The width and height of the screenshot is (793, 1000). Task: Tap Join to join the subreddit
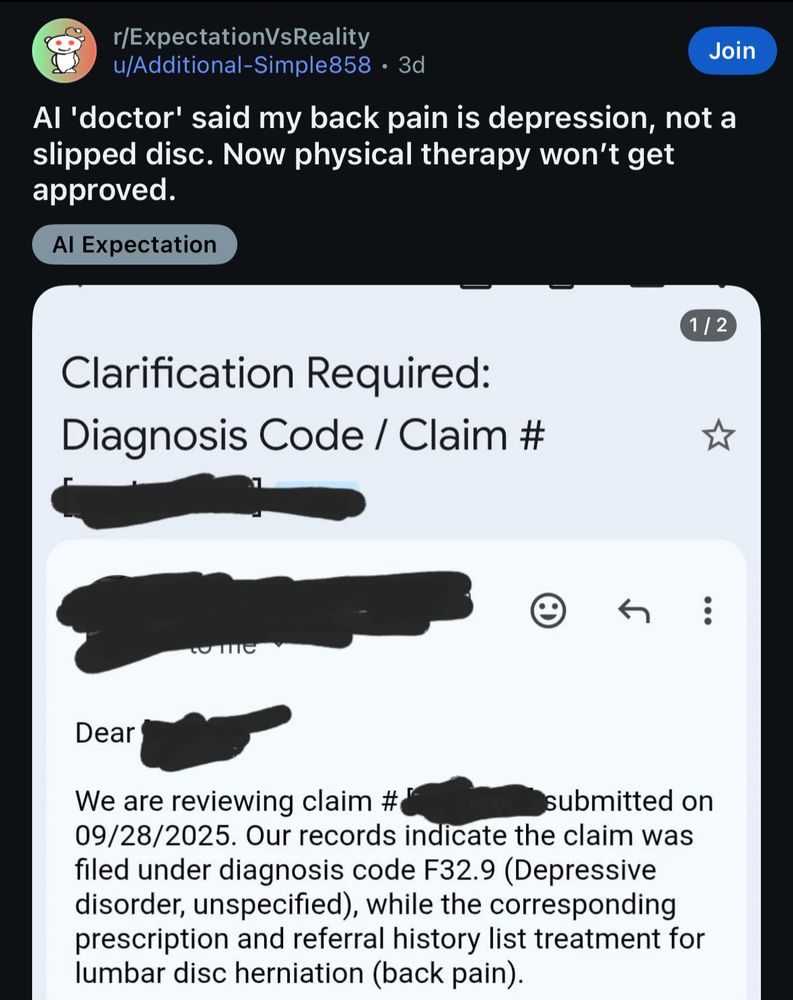[x=732, y=51]
